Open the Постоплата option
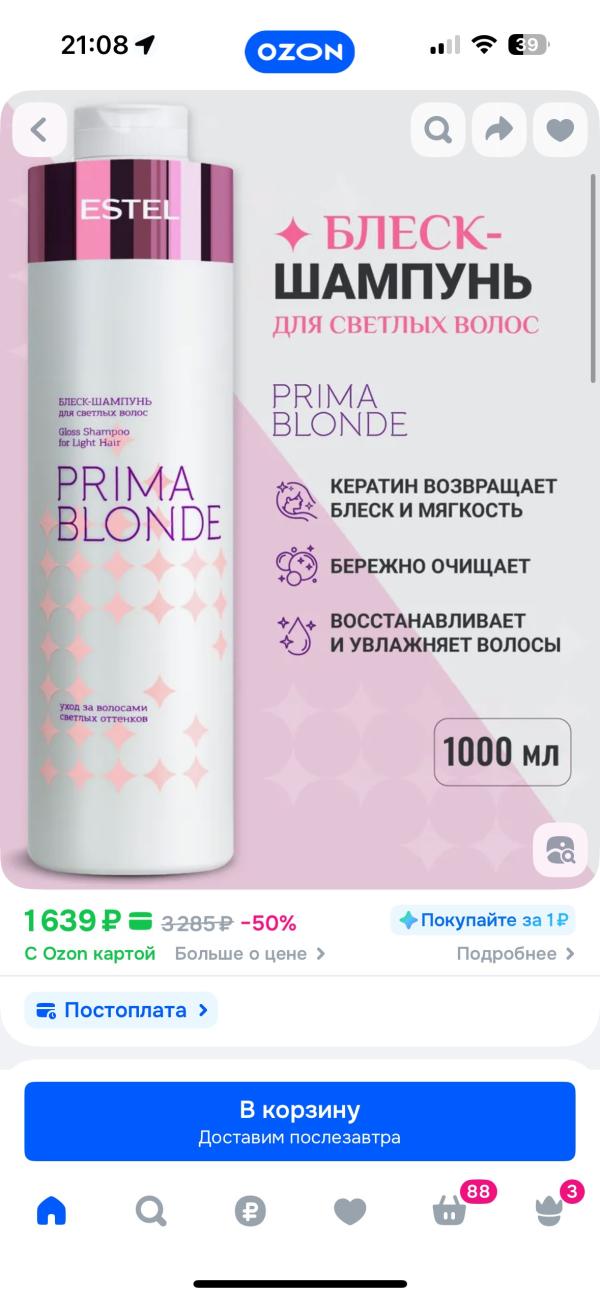The width and height of the screenshot is (600, 1300). point(121,1010)
